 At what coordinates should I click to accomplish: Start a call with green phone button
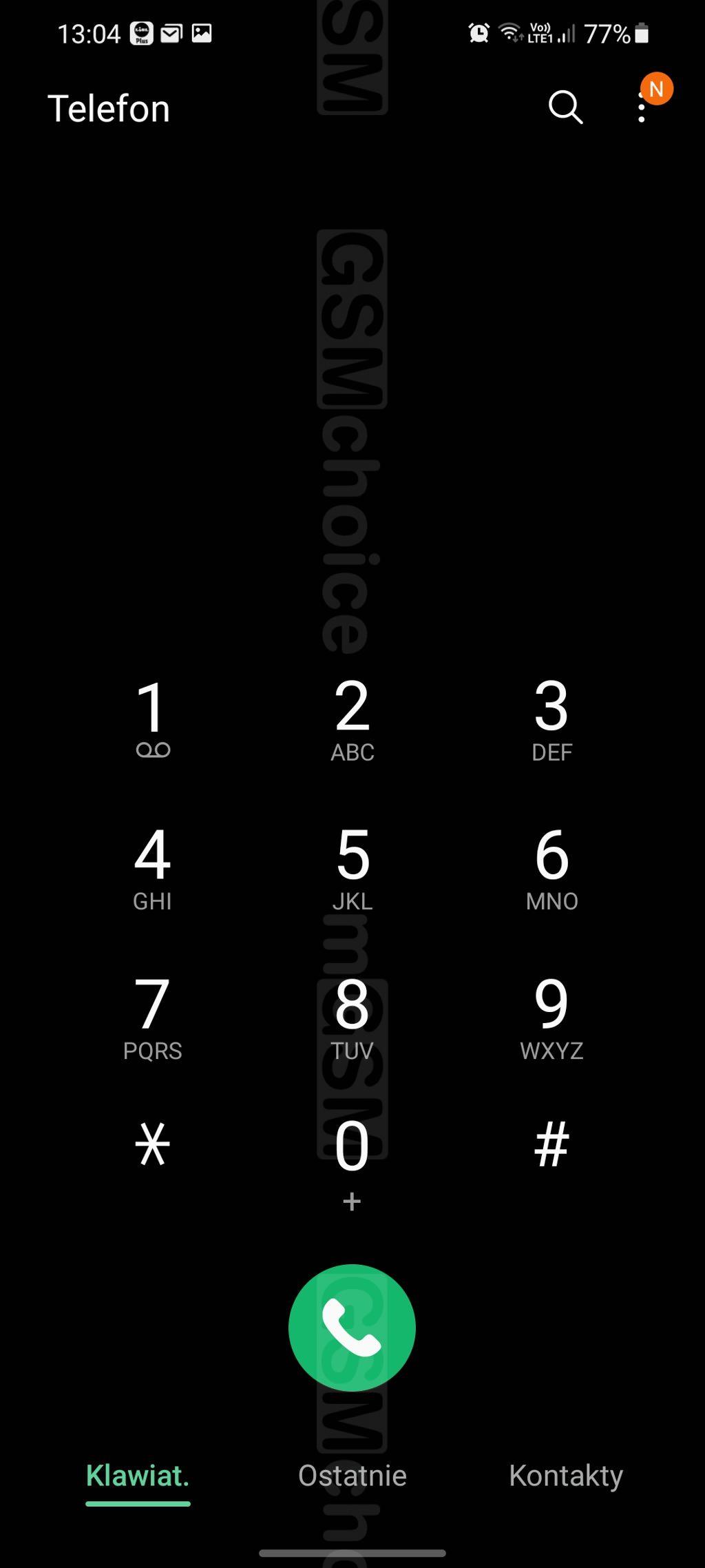coord(352,1328)
